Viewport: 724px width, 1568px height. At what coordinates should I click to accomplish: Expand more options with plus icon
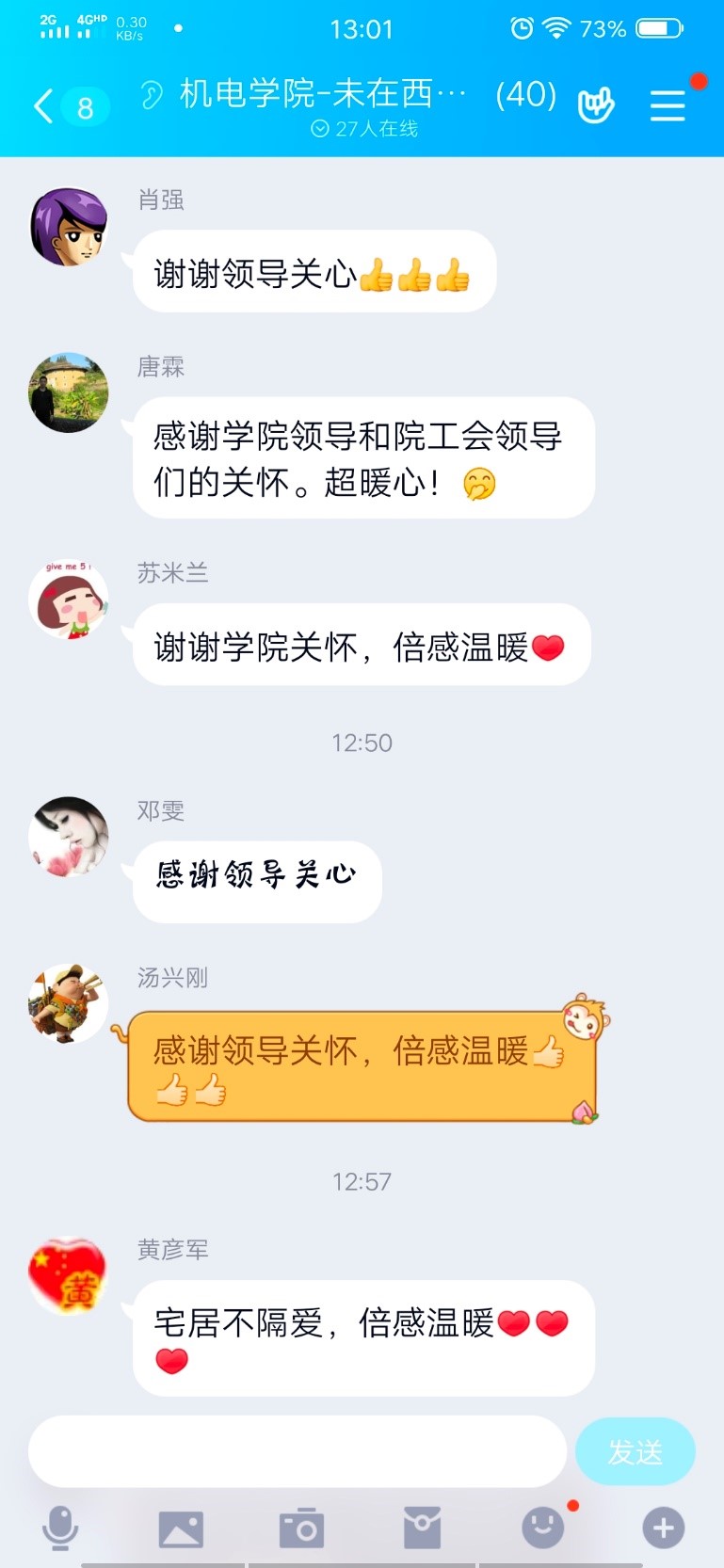click(x=663, y=1528)
